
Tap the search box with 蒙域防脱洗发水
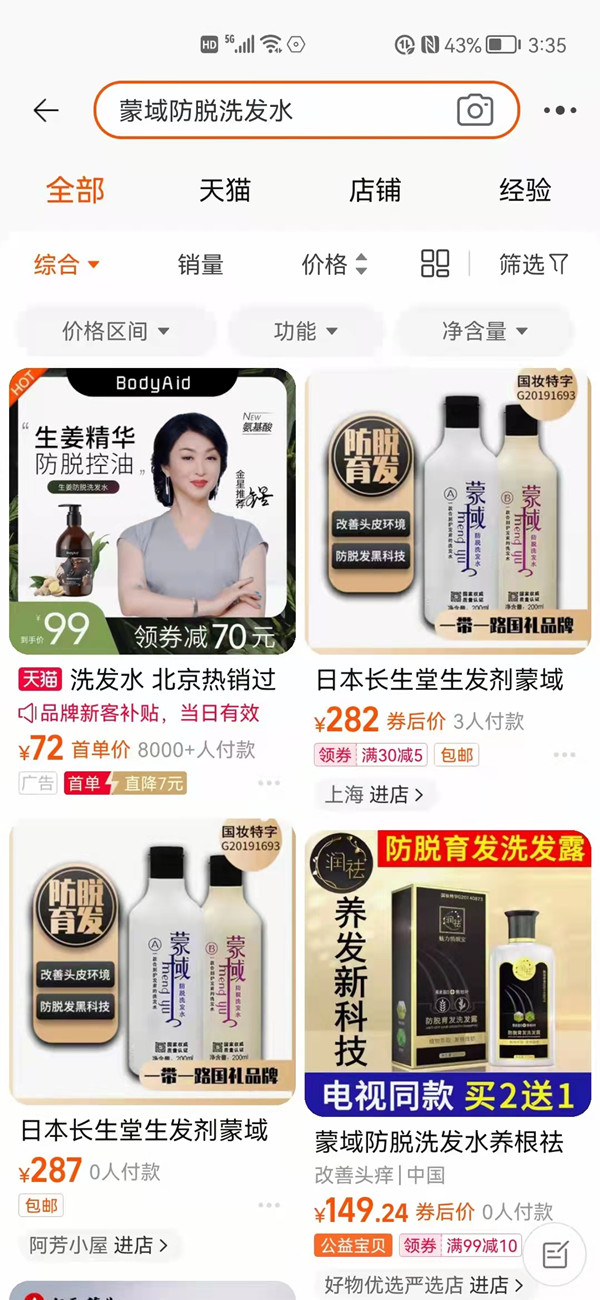coord(270,110)
